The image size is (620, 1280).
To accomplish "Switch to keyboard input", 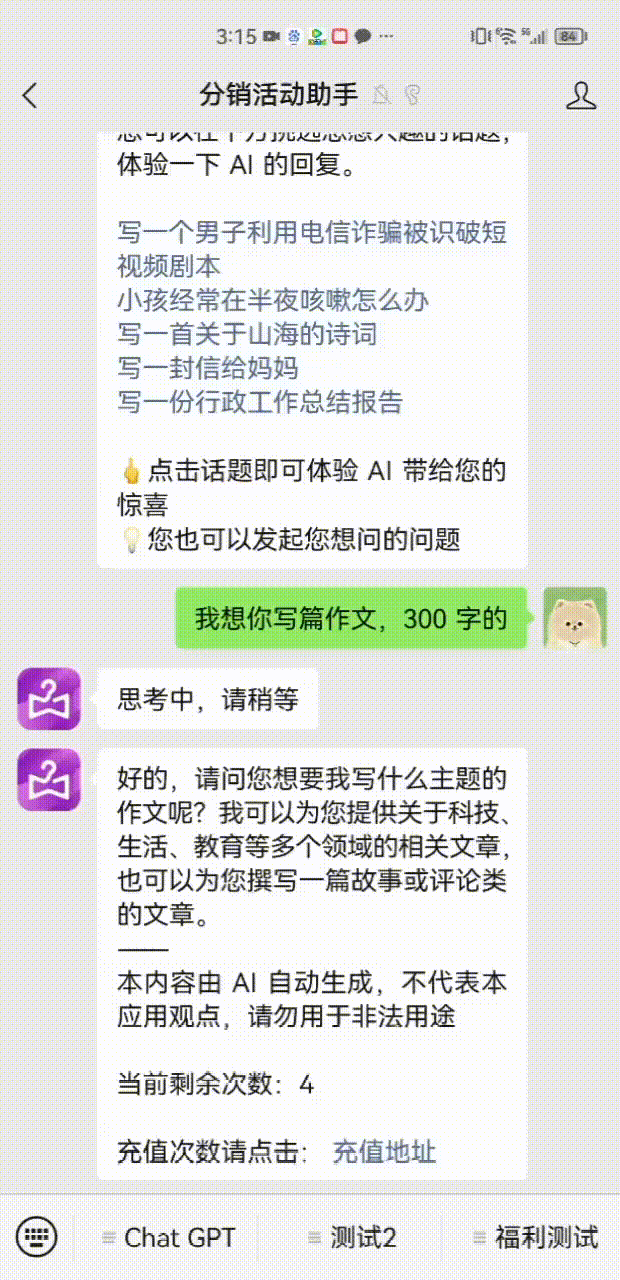I will coord(37,1237).
